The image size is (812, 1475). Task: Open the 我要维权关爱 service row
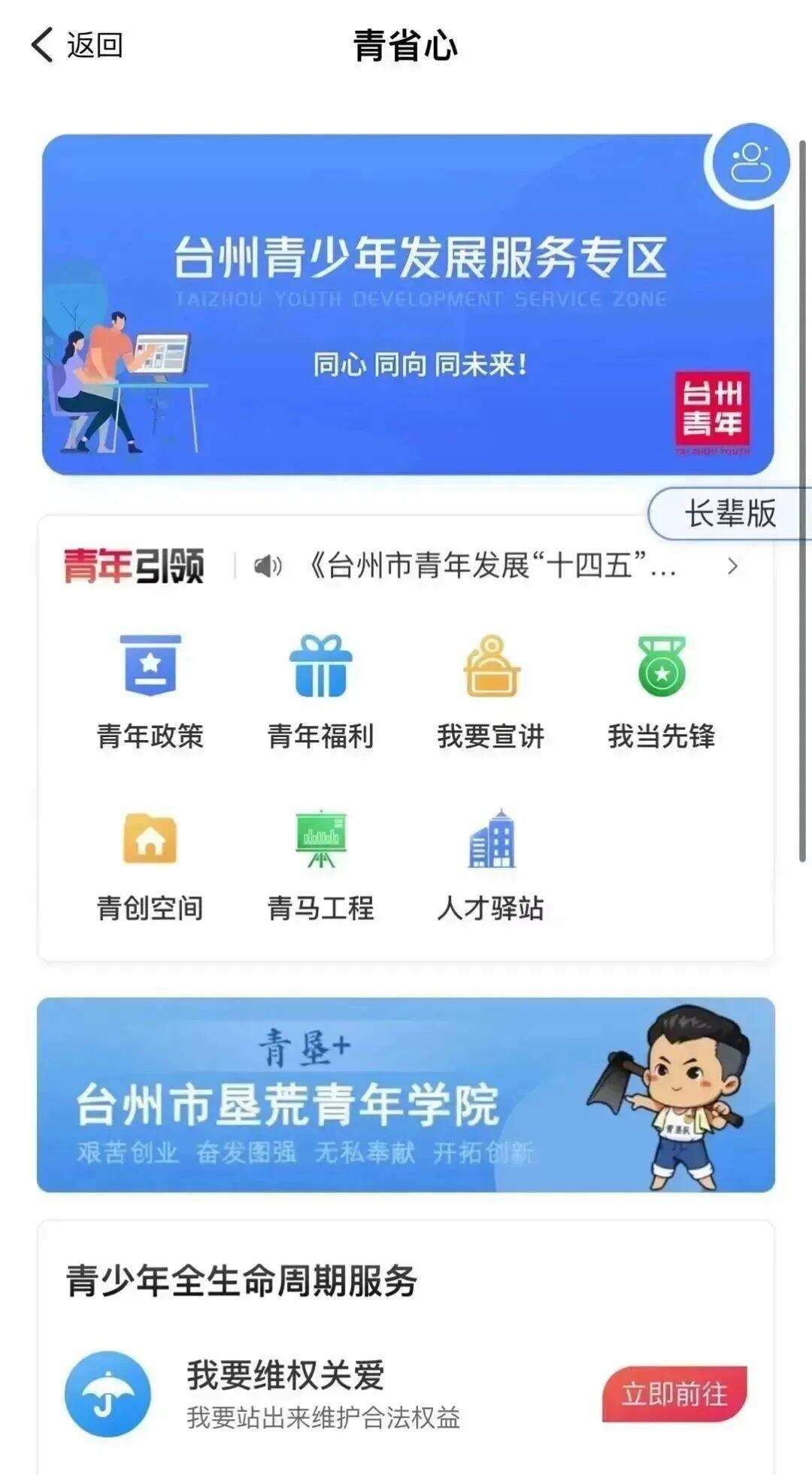pos(406,1394)
